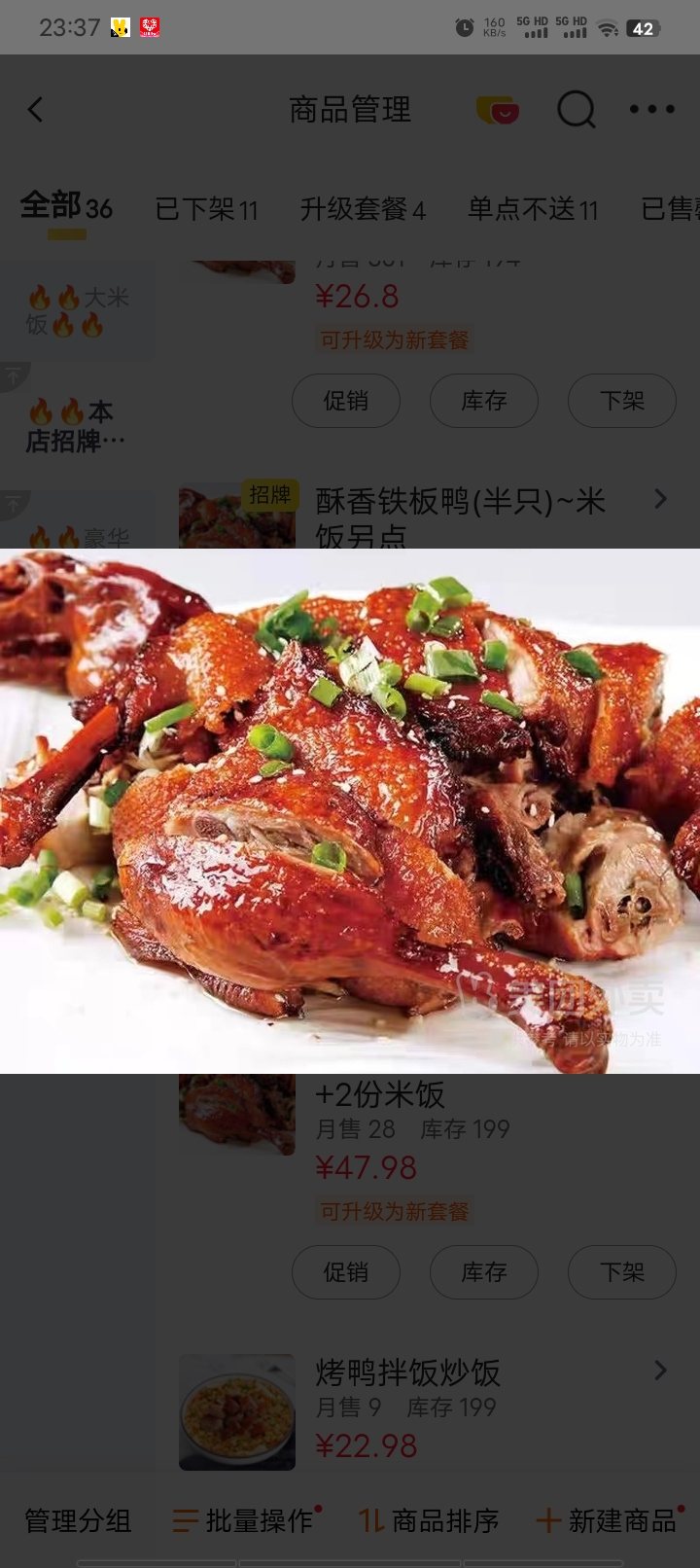Open 批量操作 in bottom bar

pyautogui.click(x=245, y=1520)
